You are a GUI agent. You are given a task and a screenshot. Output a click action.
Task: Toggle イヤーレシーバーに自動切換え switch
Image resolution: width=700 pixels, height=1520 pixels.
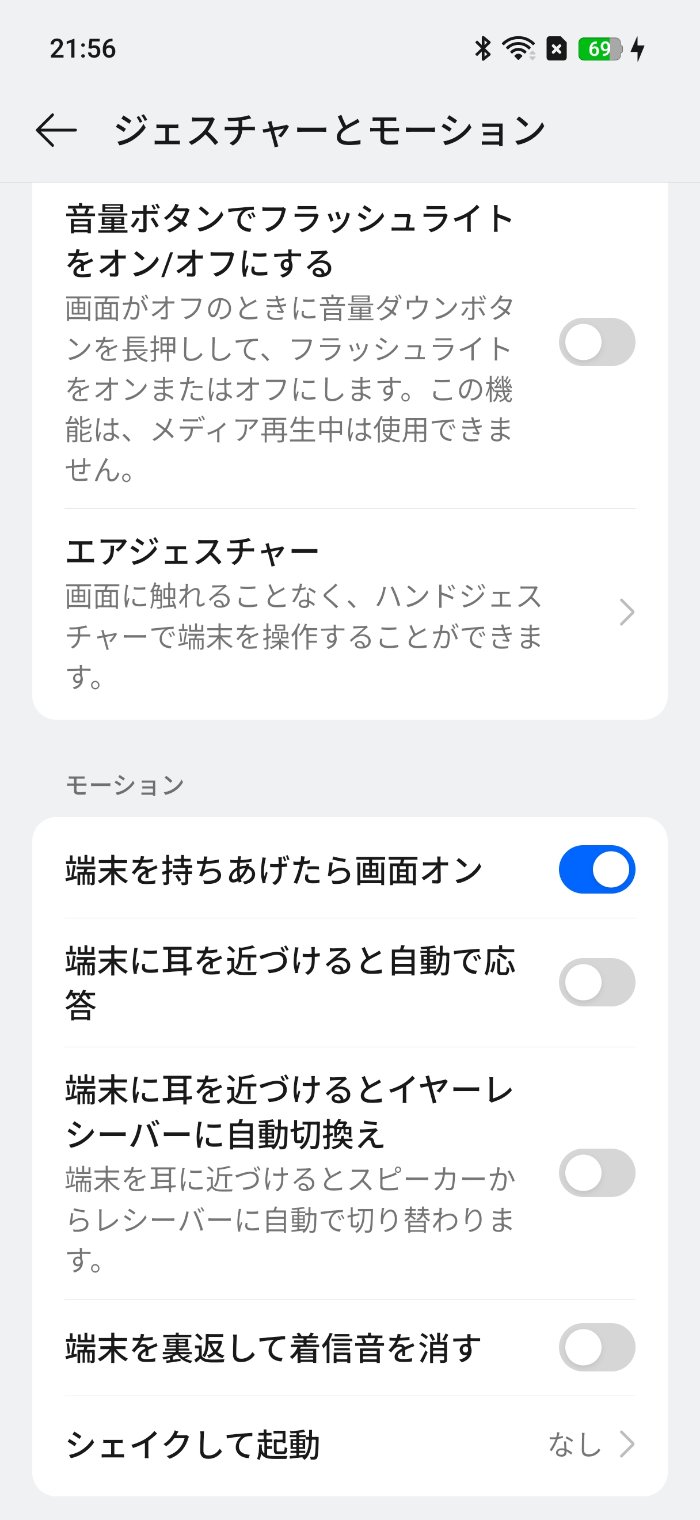pos(597,1173)
